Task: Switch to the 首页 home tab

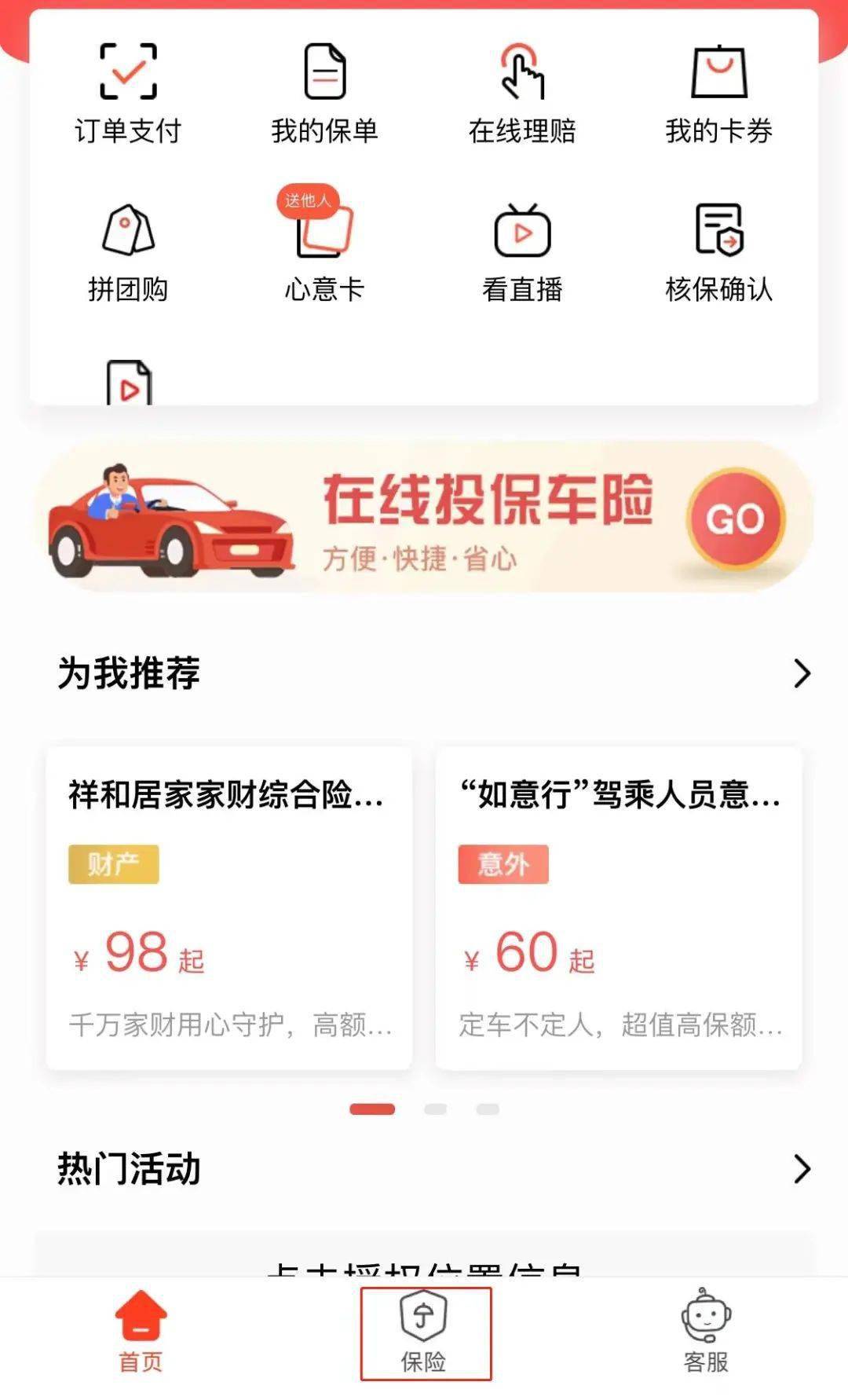Action: point(141,1333)
